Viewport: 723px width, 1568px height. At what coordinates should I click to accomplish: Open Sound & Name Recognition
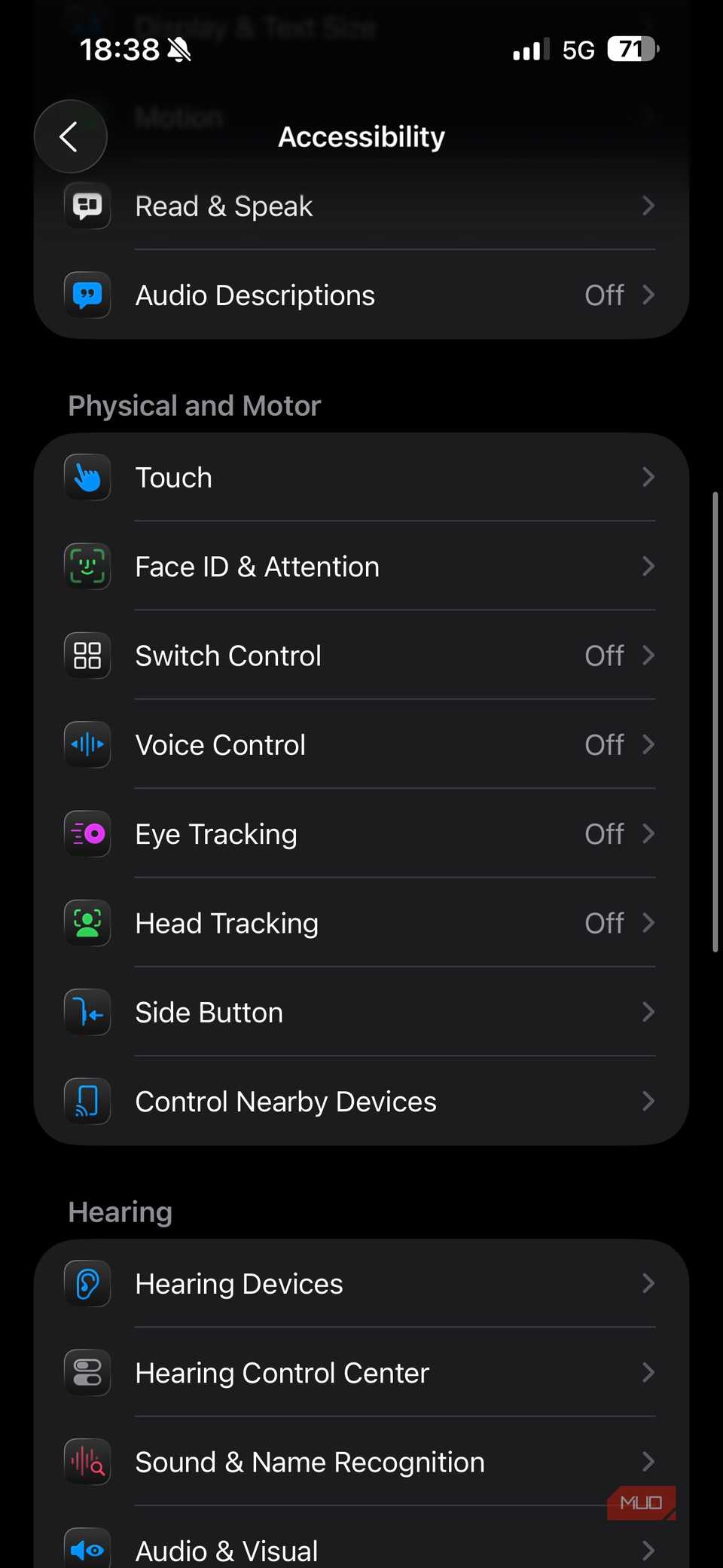coord(361,1462)
